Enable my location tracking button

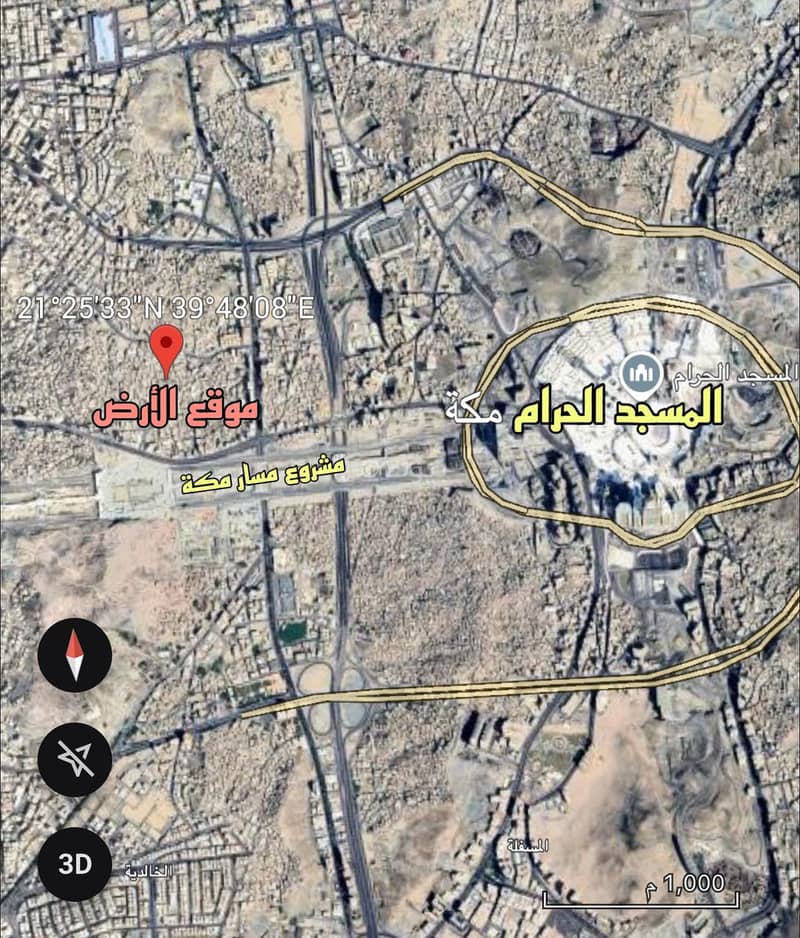pos(74,760)
